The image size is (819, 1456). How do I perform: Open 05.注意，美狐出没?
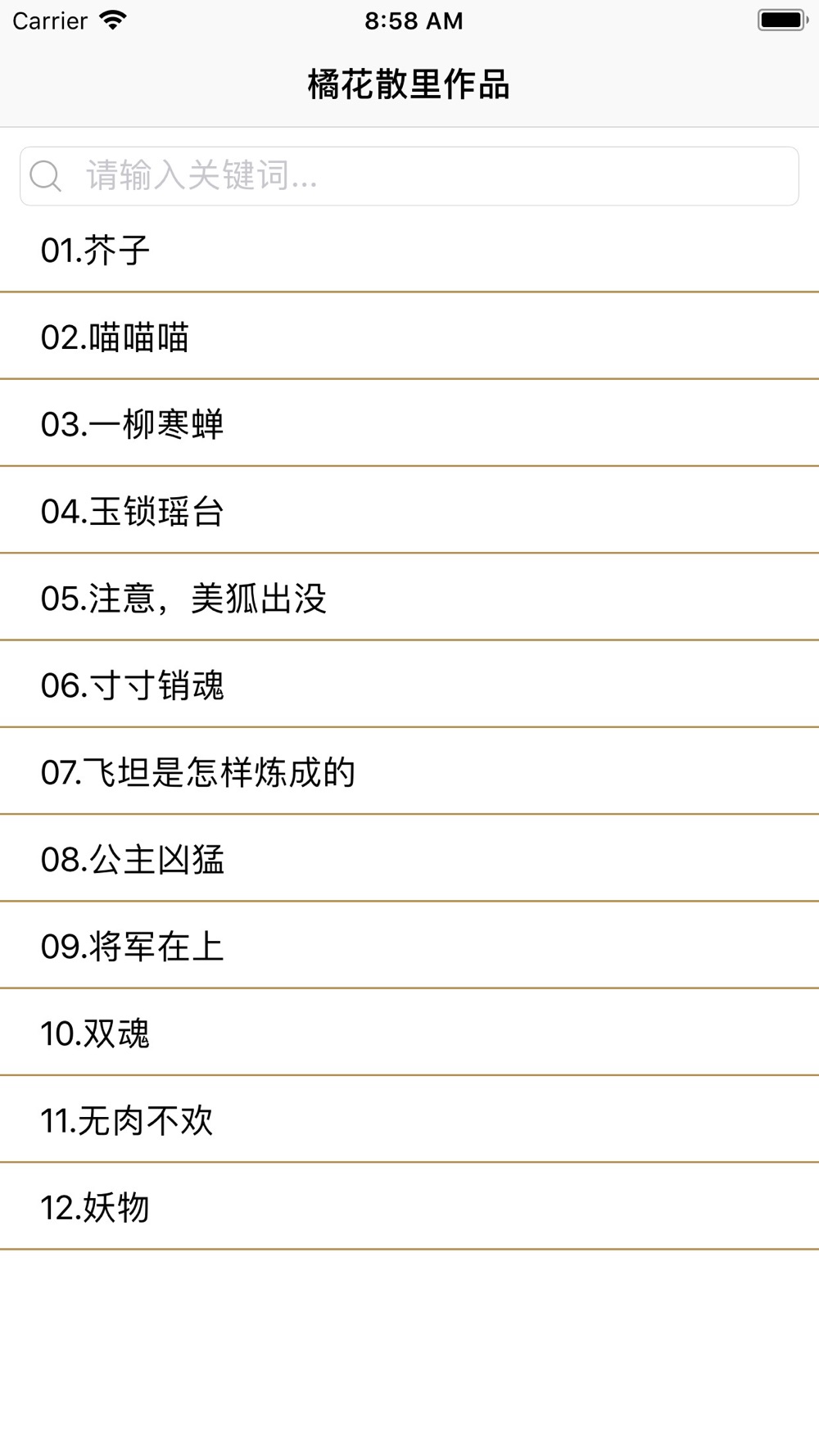[x=409, y=598]
